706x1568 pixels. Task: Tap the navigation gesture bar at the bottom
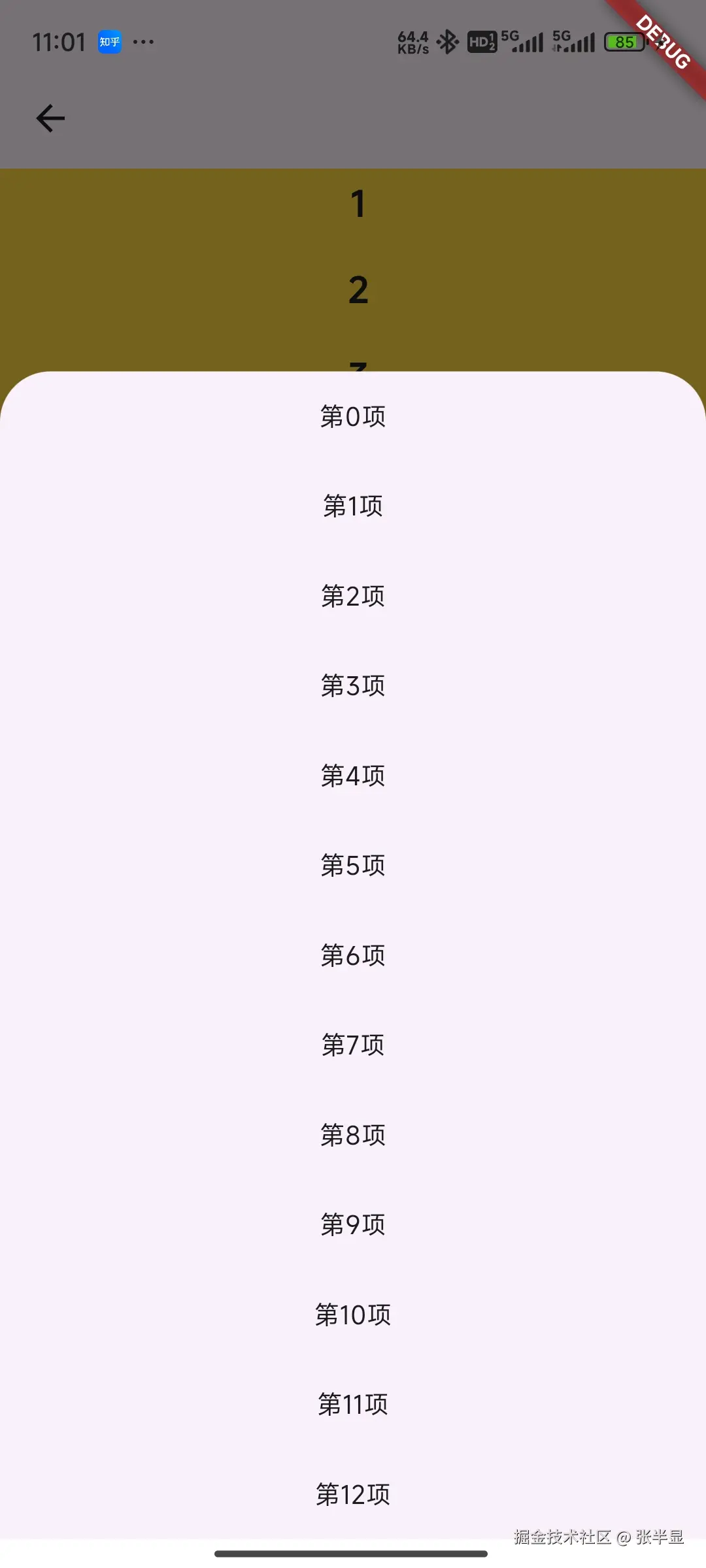pyautogui.click(x=353, y=1555)
